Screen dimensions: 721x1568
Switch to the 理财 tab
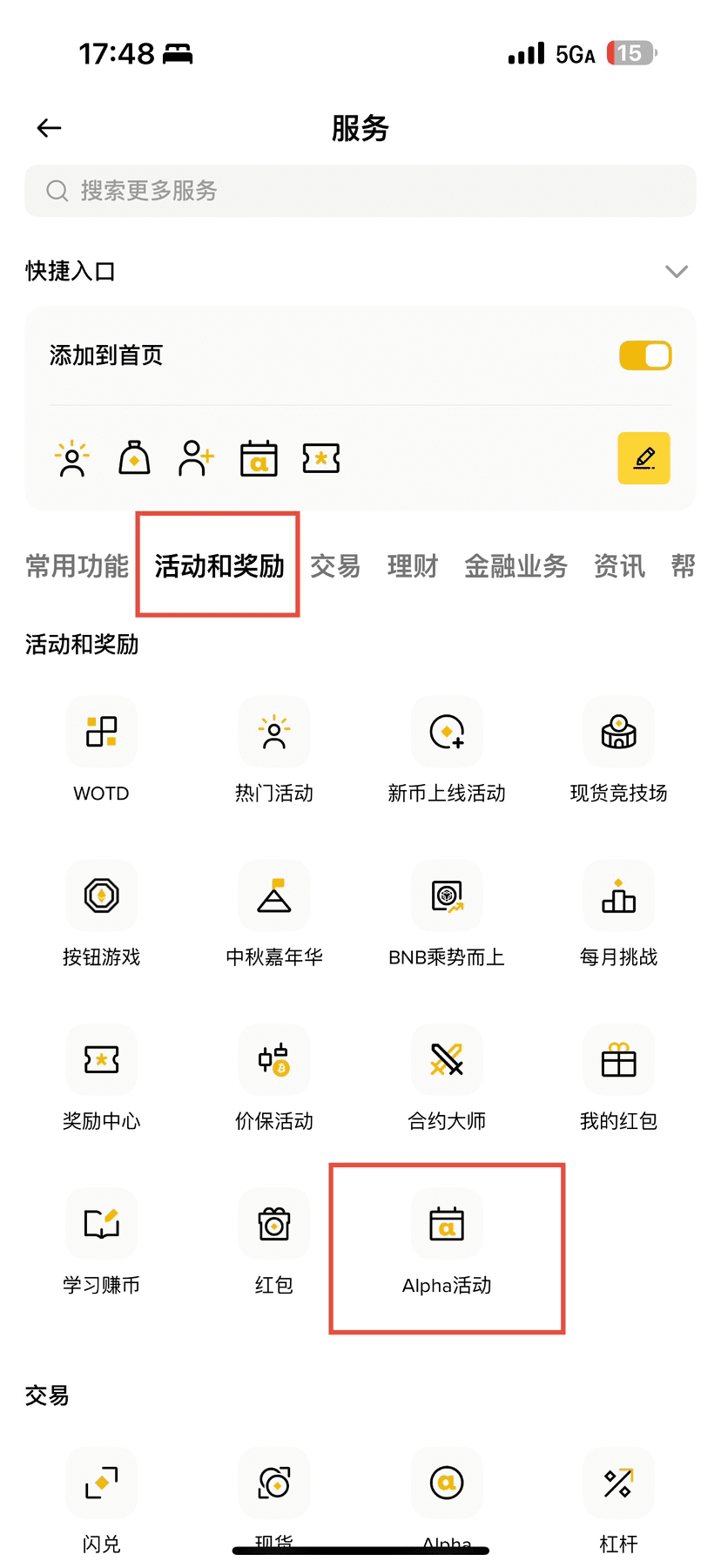(x=413, y=566)
